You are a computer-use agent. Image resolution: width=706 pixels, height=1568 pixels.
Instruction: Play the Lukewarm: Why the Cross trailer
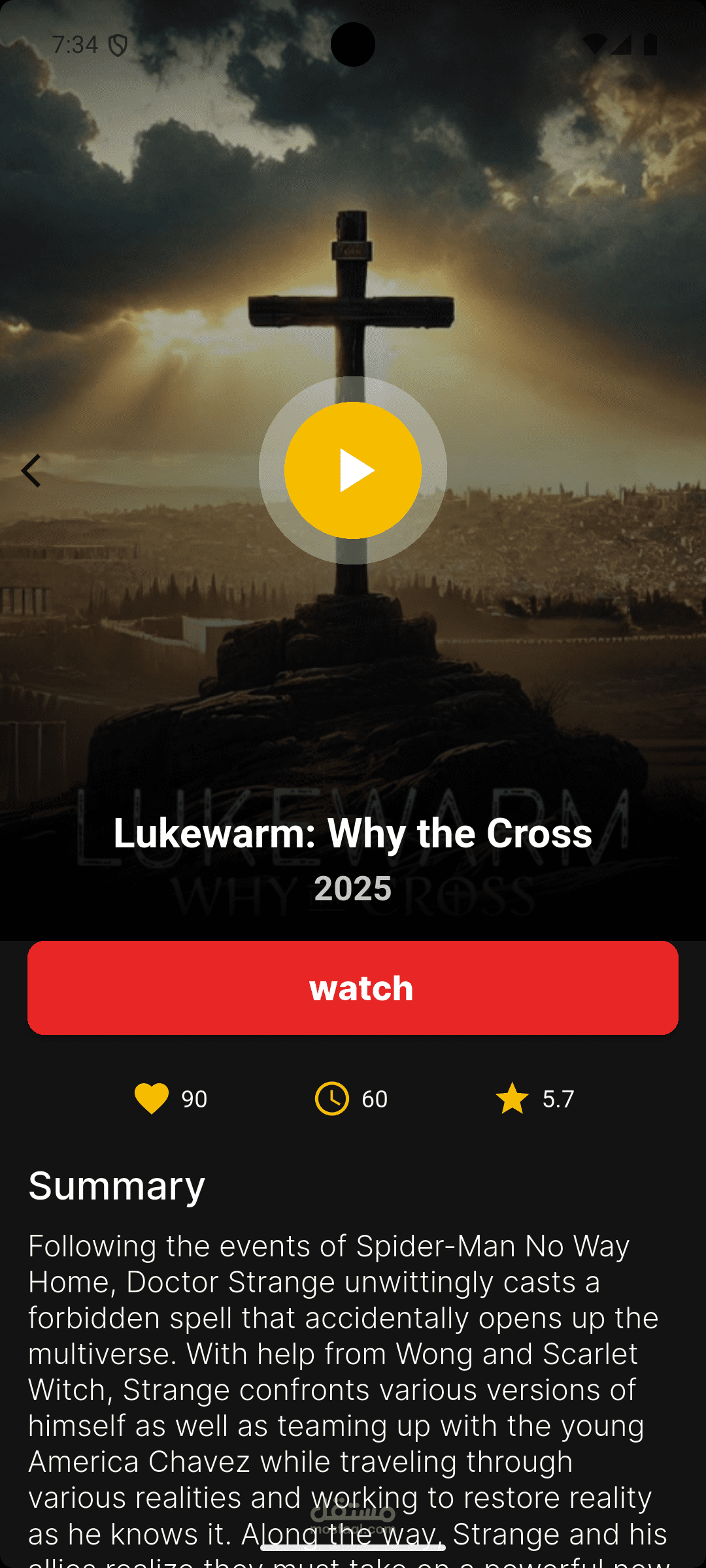(353, 470)
